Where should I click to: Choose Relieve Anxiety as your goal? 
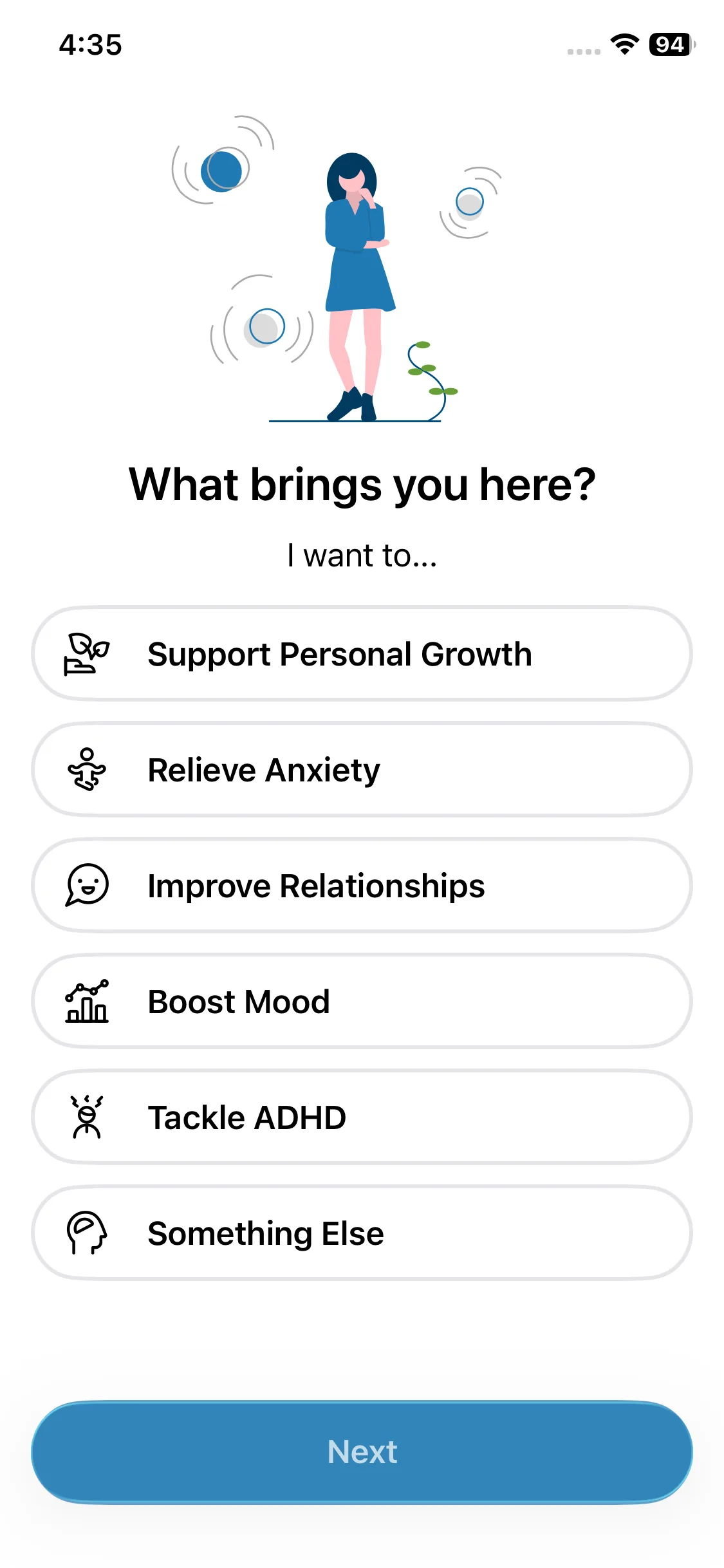pos(362,770)
